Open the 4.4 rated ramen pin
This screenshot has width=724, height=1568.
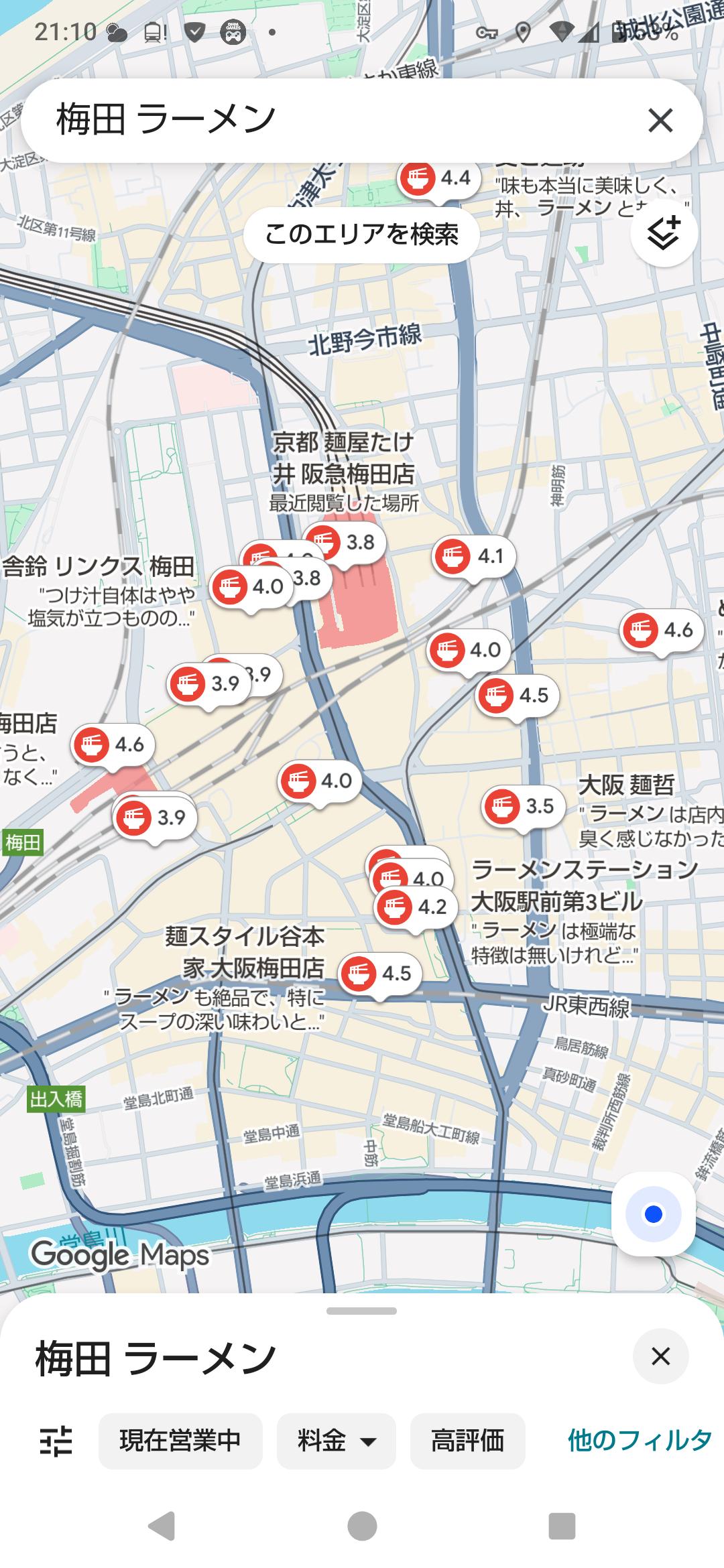pos(438,179)
